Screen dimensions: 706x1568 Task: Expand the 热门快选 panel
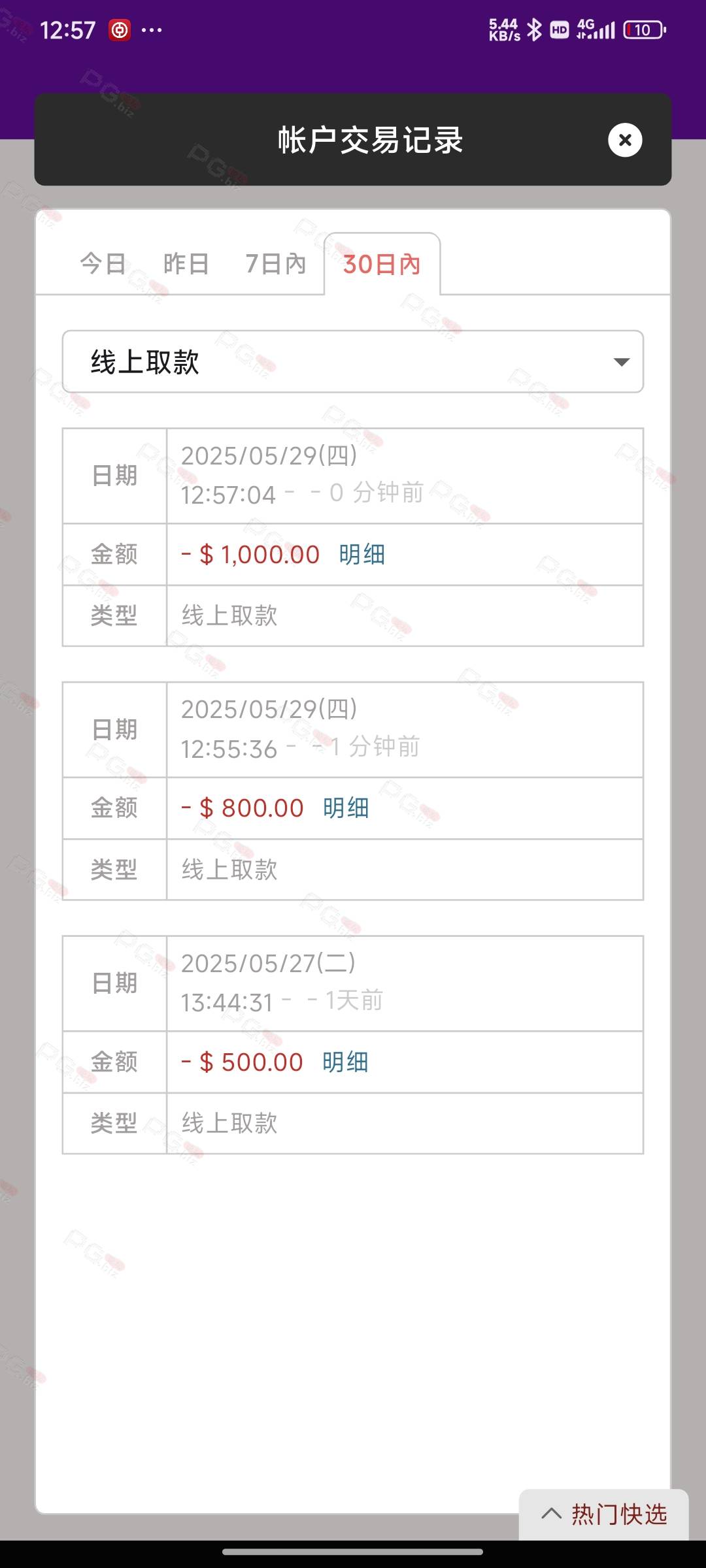click(604, 1514)
